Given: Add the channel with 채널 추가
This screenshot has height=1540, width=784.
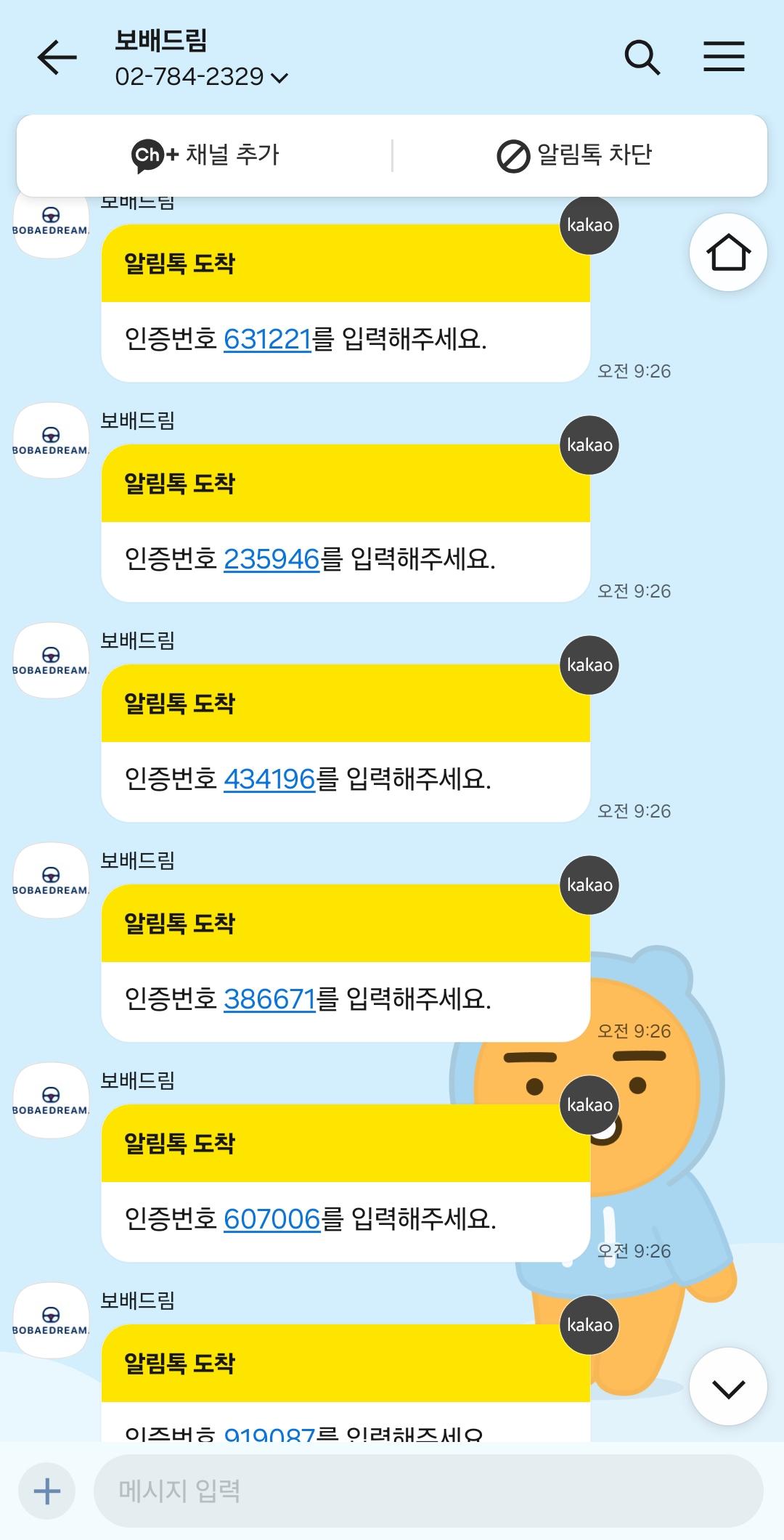Looking at the screenshot, I should point(205,155).
